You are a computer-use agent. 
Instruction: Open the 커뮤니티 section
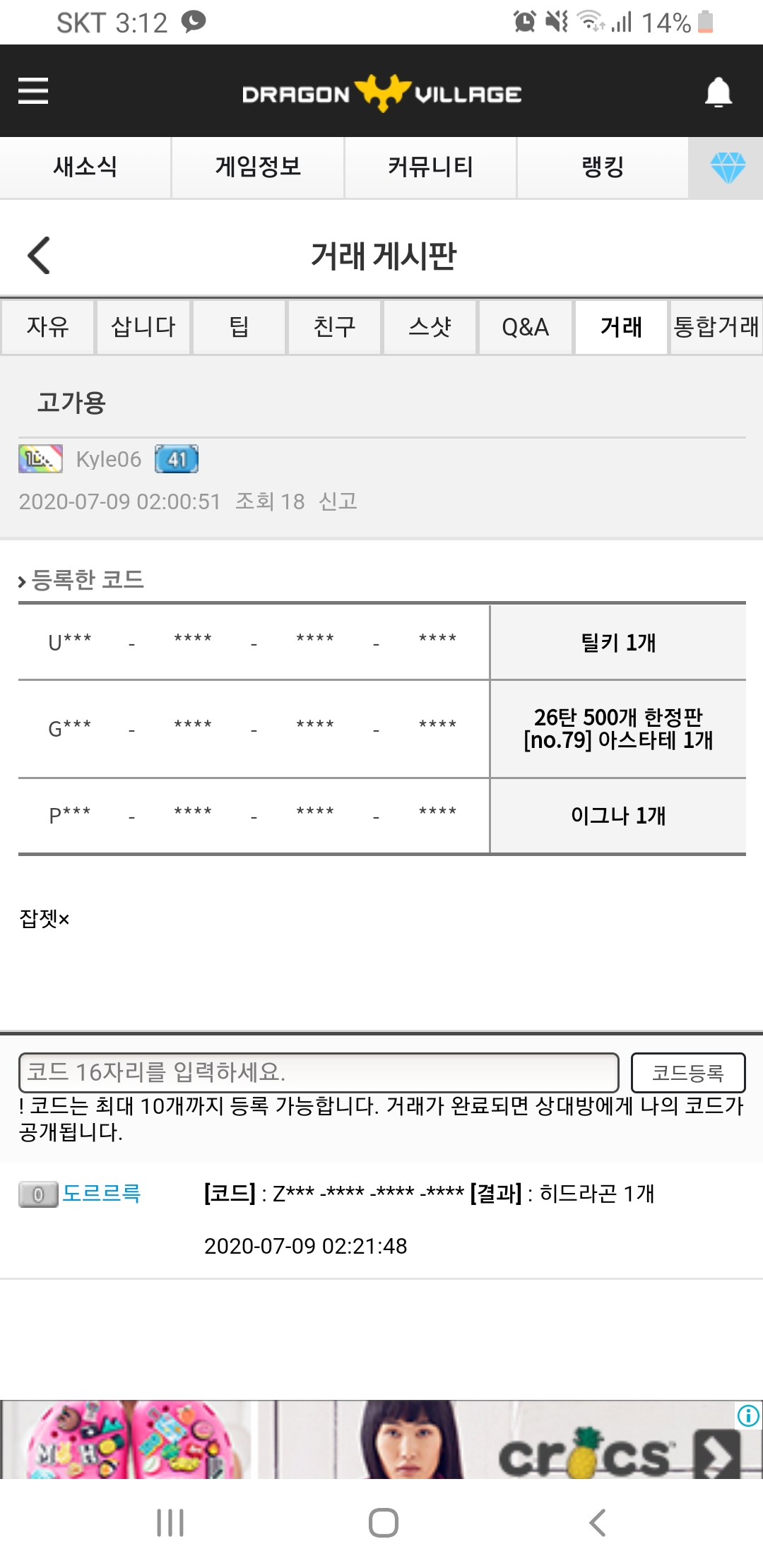point(430,167)
